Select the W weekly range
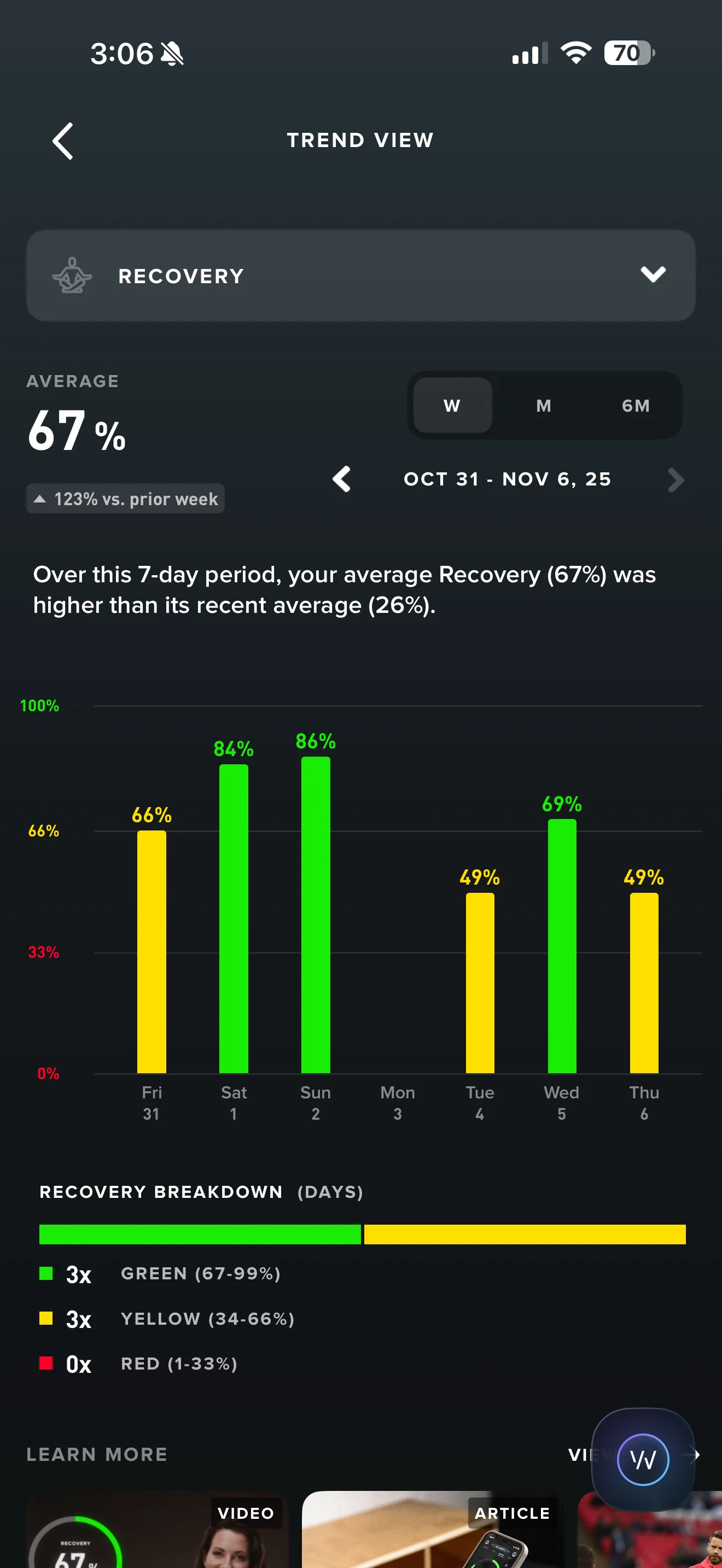The width and height of the screenshot is (722, 1568). pos(452,405)
